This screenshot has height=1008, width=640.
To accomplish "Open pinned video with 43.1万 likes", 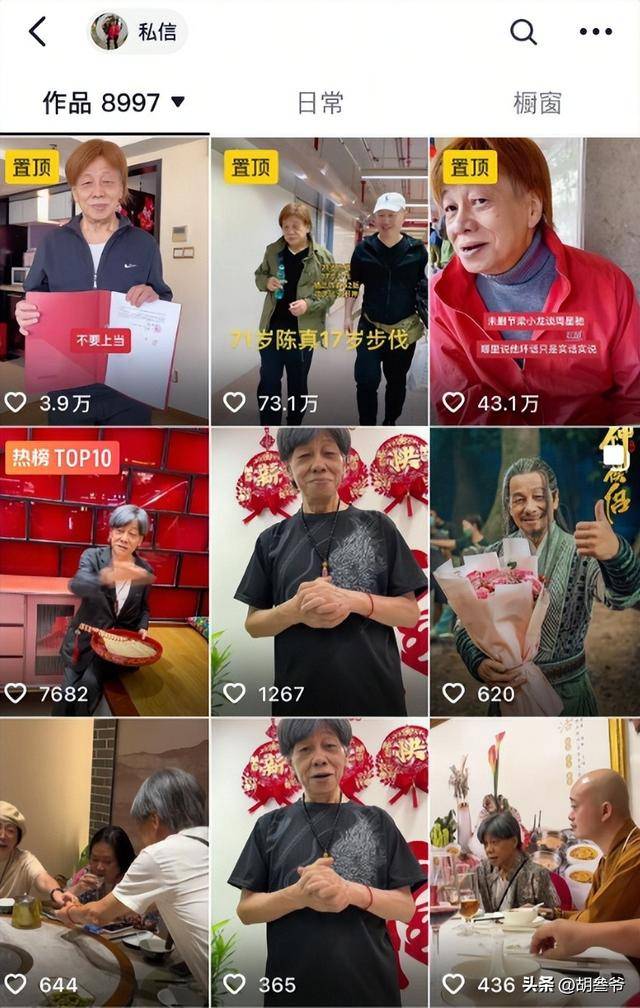I will click(x=535, y=280).
